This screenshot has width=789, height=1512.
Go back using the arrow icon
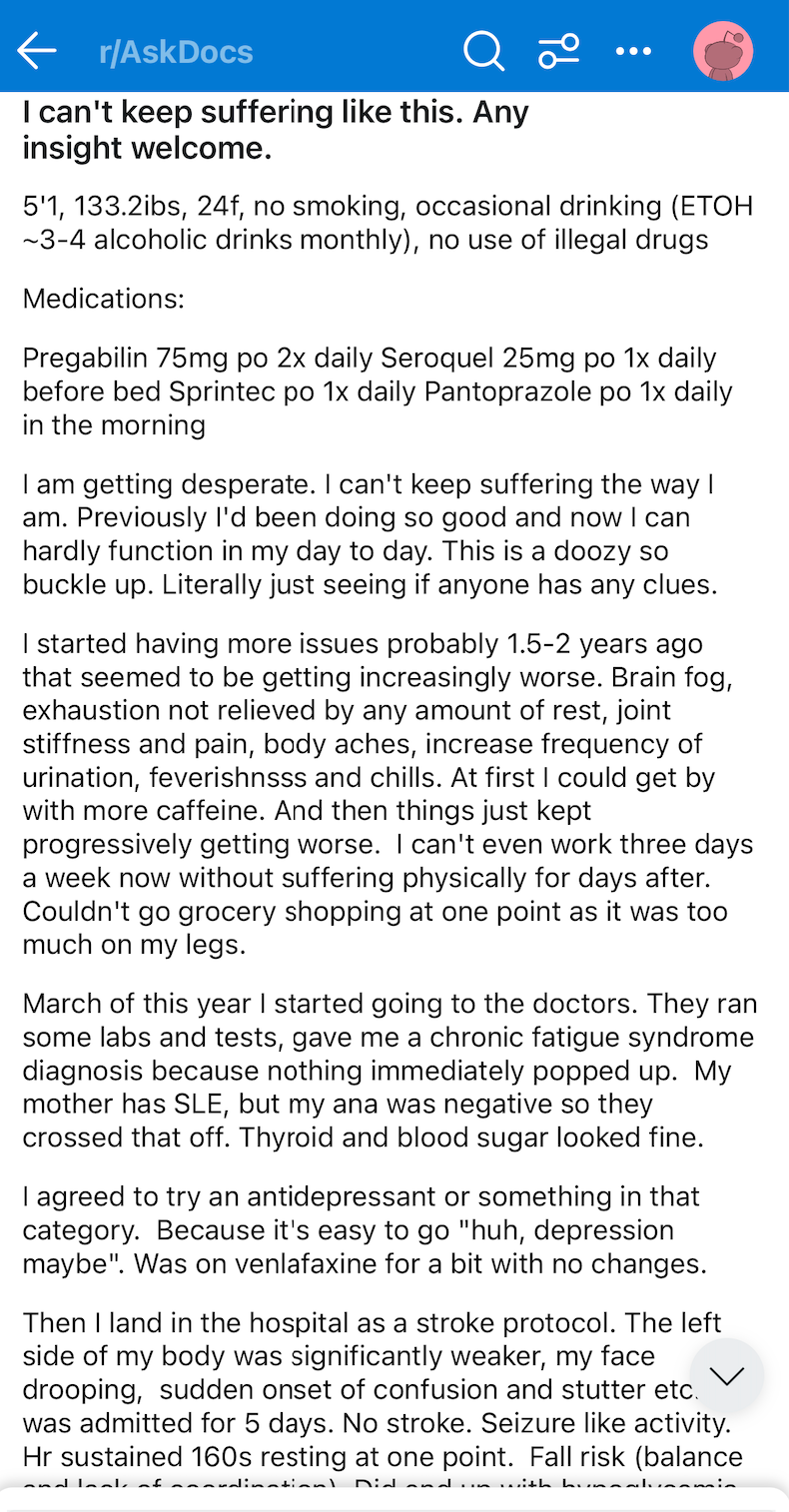click(x=37, y=51)
